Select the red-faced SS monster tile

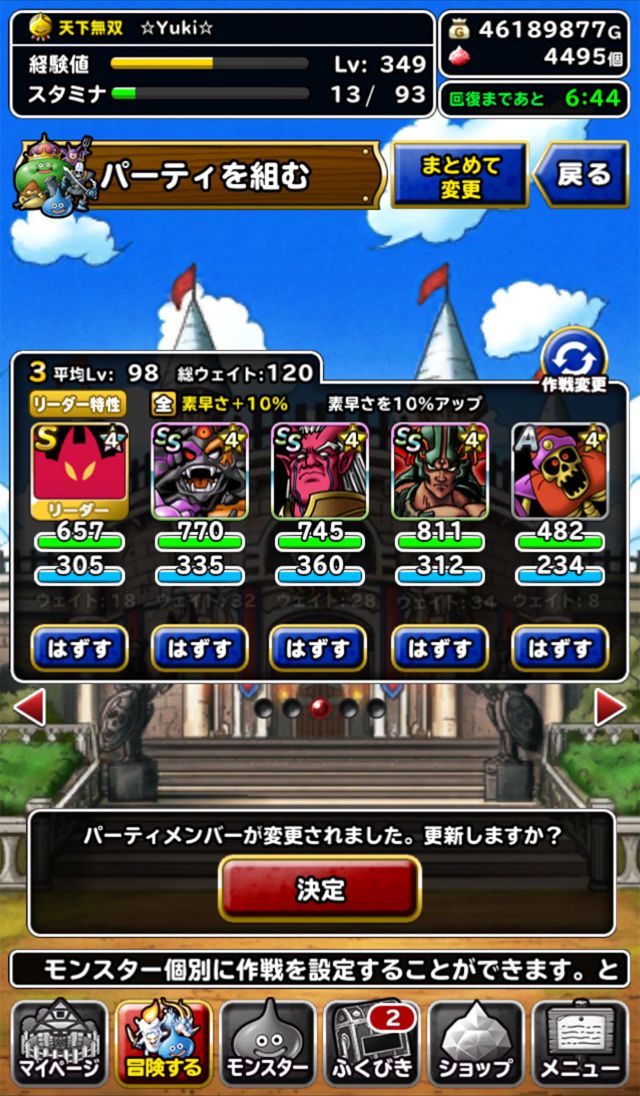319,471
